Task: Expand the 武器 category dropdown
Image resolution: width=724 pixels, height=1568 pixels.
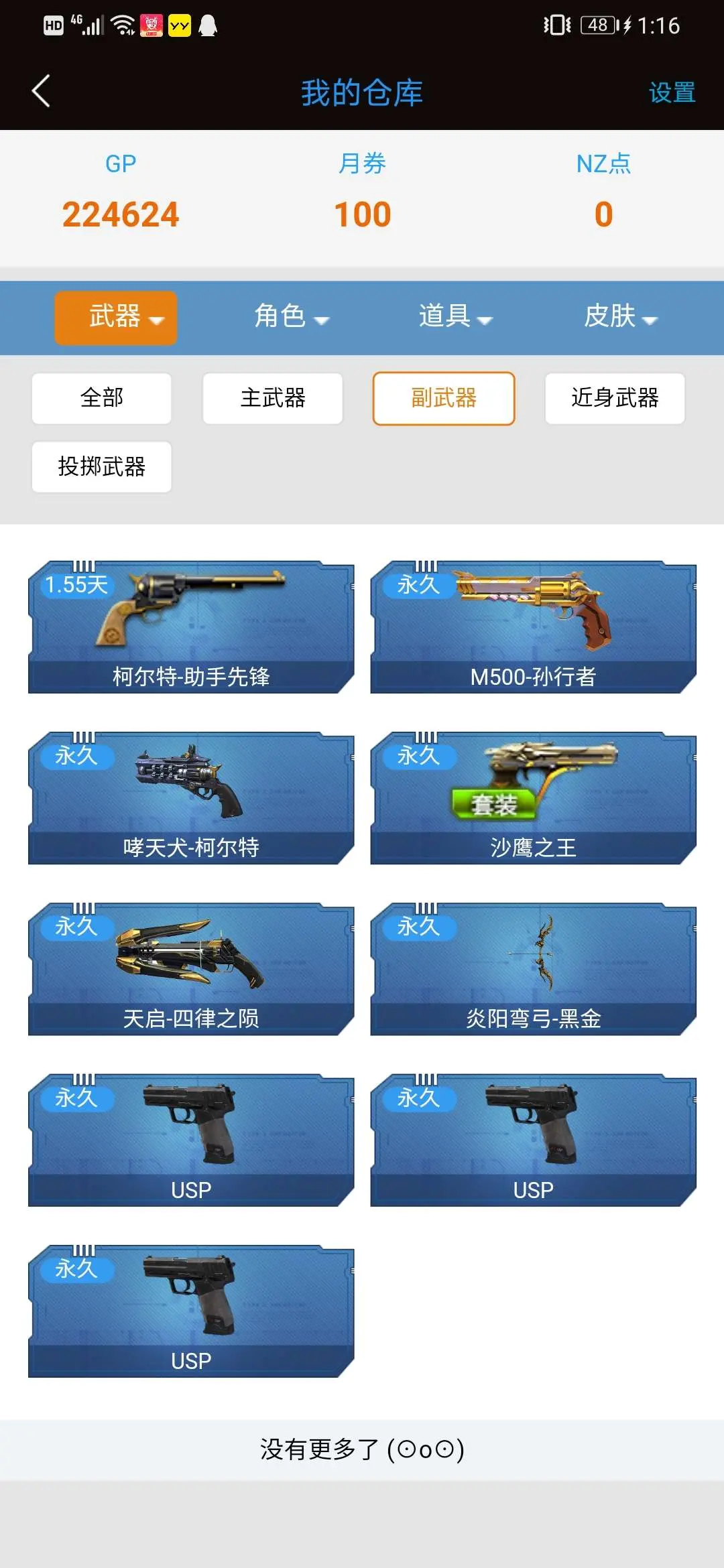Action: point(116,318)
